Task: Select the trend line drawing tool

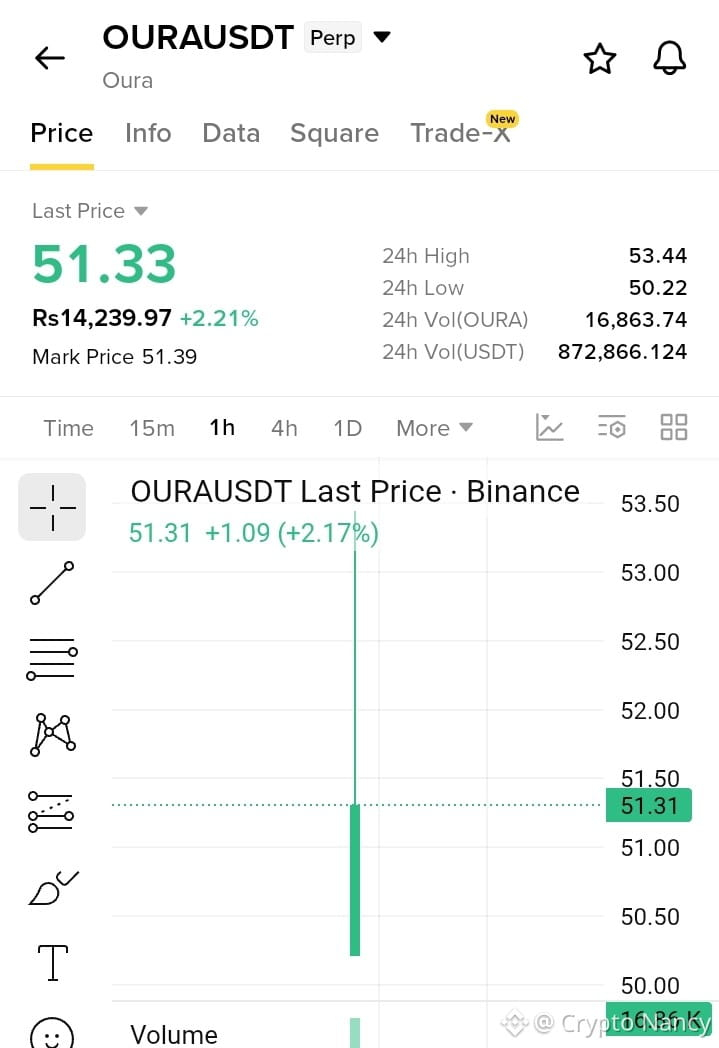Action: pos(52,583)
